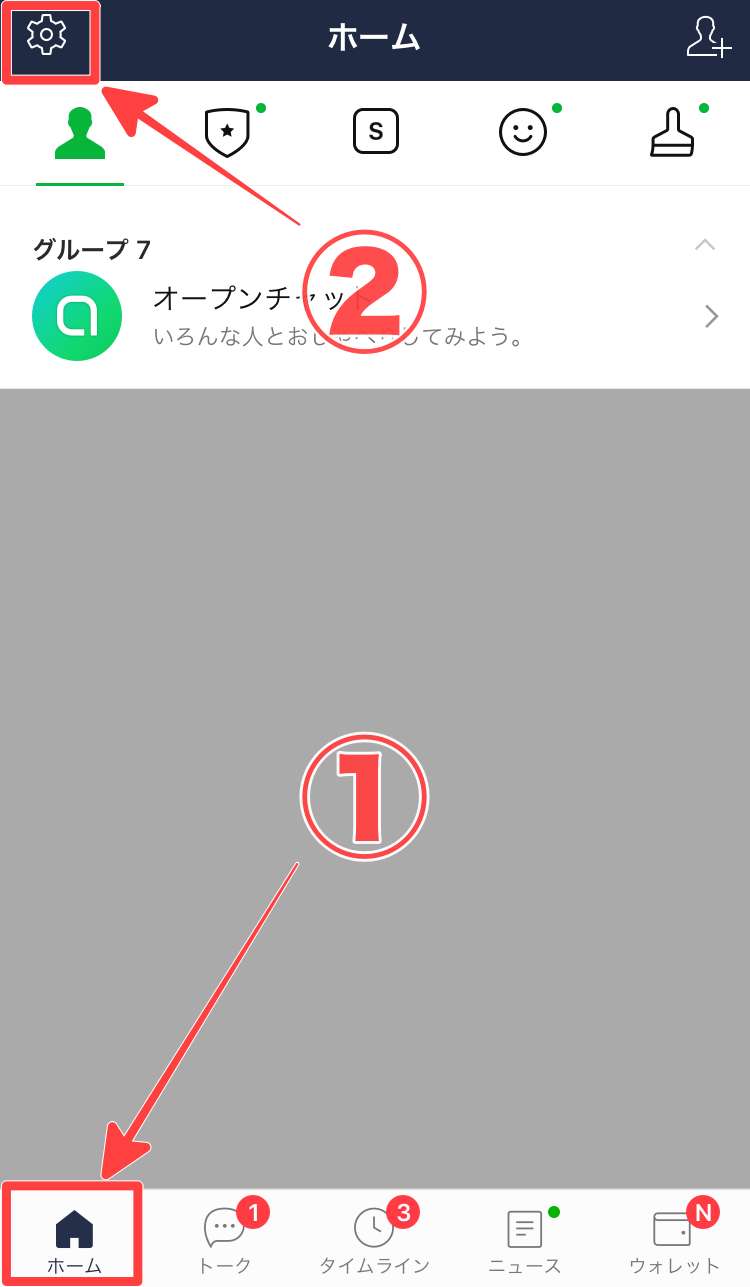Image resolution: width=750 pixels, height=1287 pixels.
Task: Open the ウォレット tab
Action: 674,1238
